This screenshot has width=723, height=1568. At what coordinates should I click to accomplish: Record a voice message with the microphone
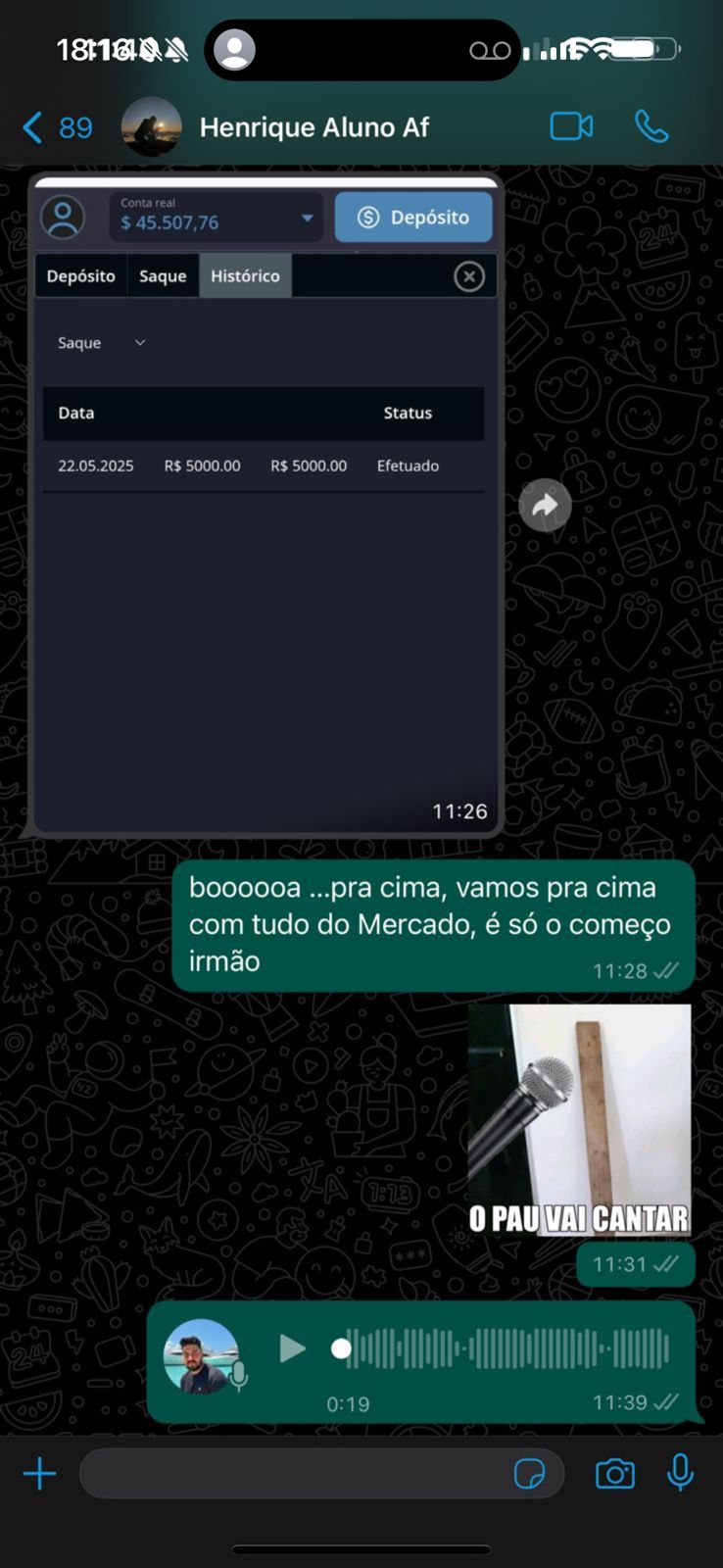[x=680, y=1473]
